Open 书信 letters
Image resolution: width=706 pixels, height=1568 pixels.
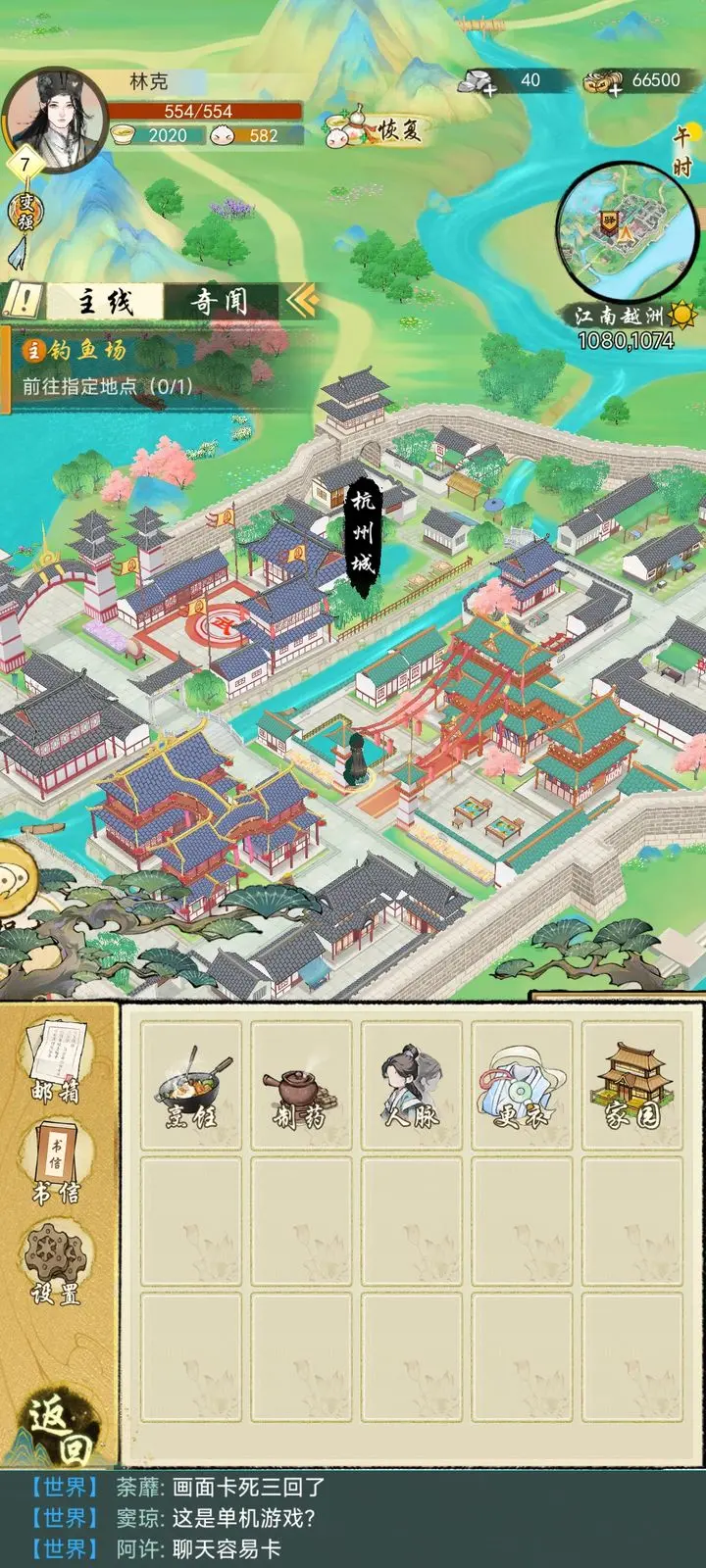[x=56, y=1162]
